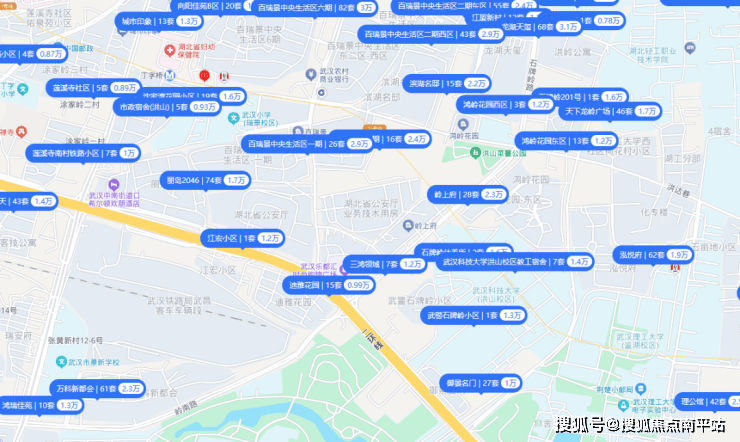
Task: Open the 武汉科技大学洪山校区教工宿舍 marker
Action: pos(515,262)
